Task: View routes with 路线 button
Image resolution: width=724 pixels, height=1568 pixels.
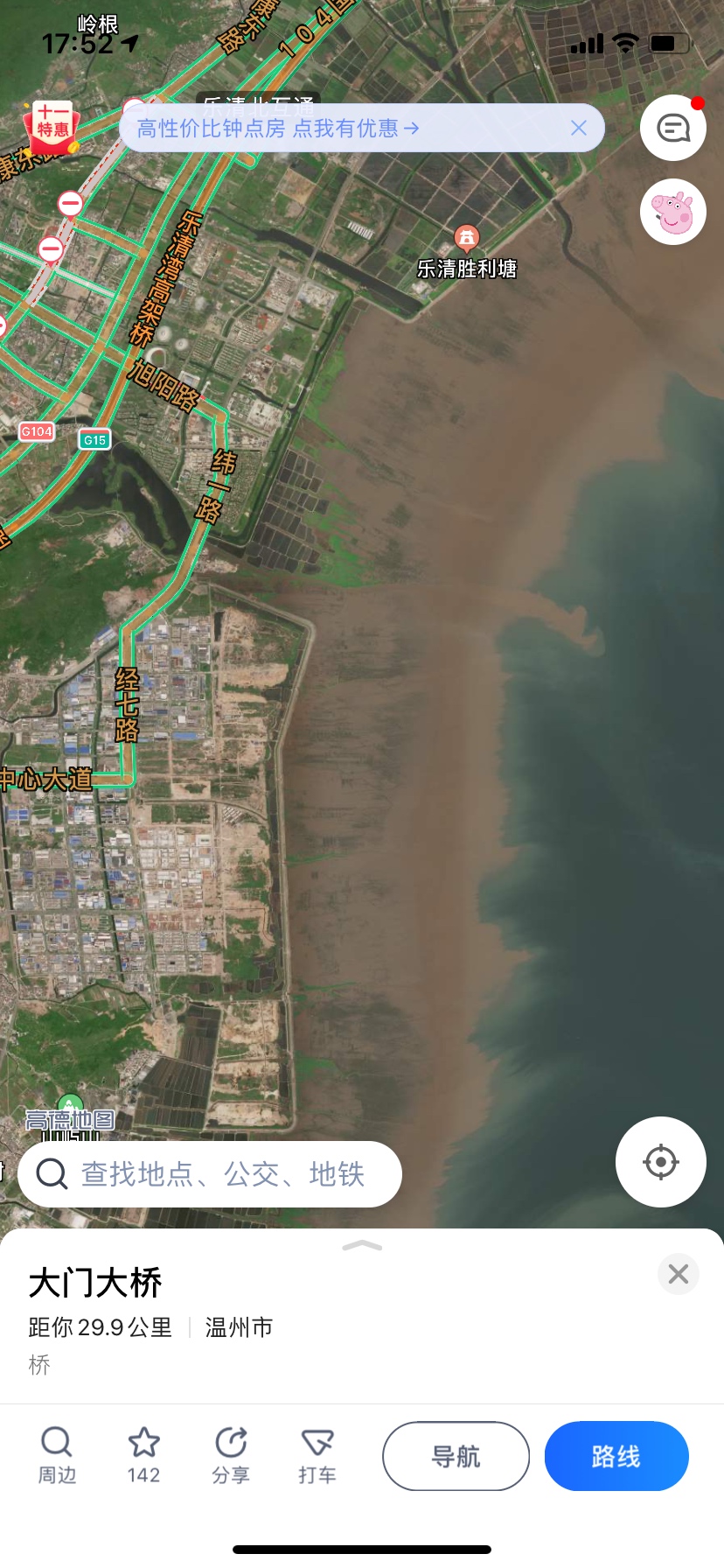Action: click(616, 1456)
